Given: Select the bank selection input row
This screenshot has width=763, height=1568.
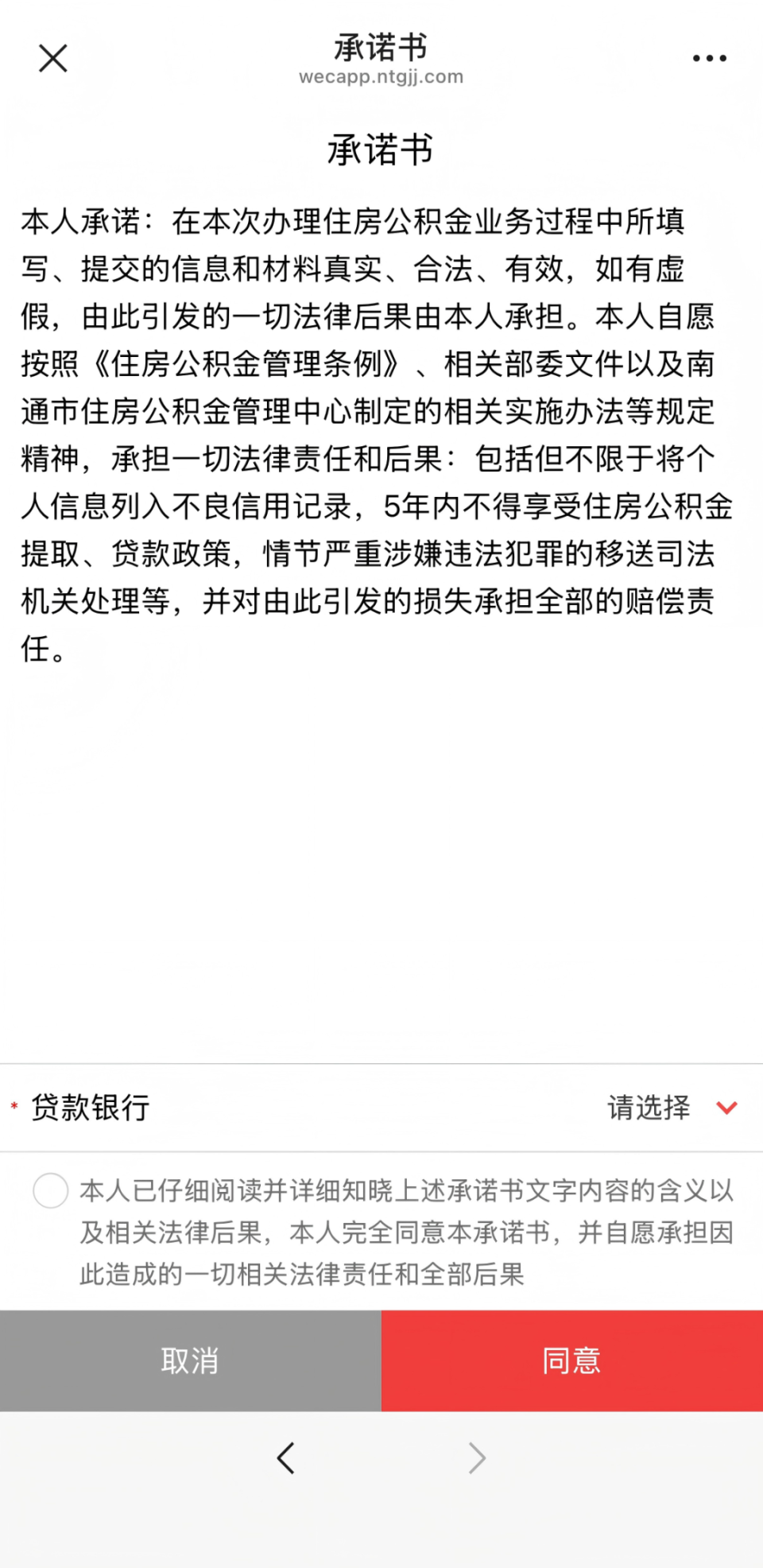Looking at the screenshot, I should point(381,1107).
